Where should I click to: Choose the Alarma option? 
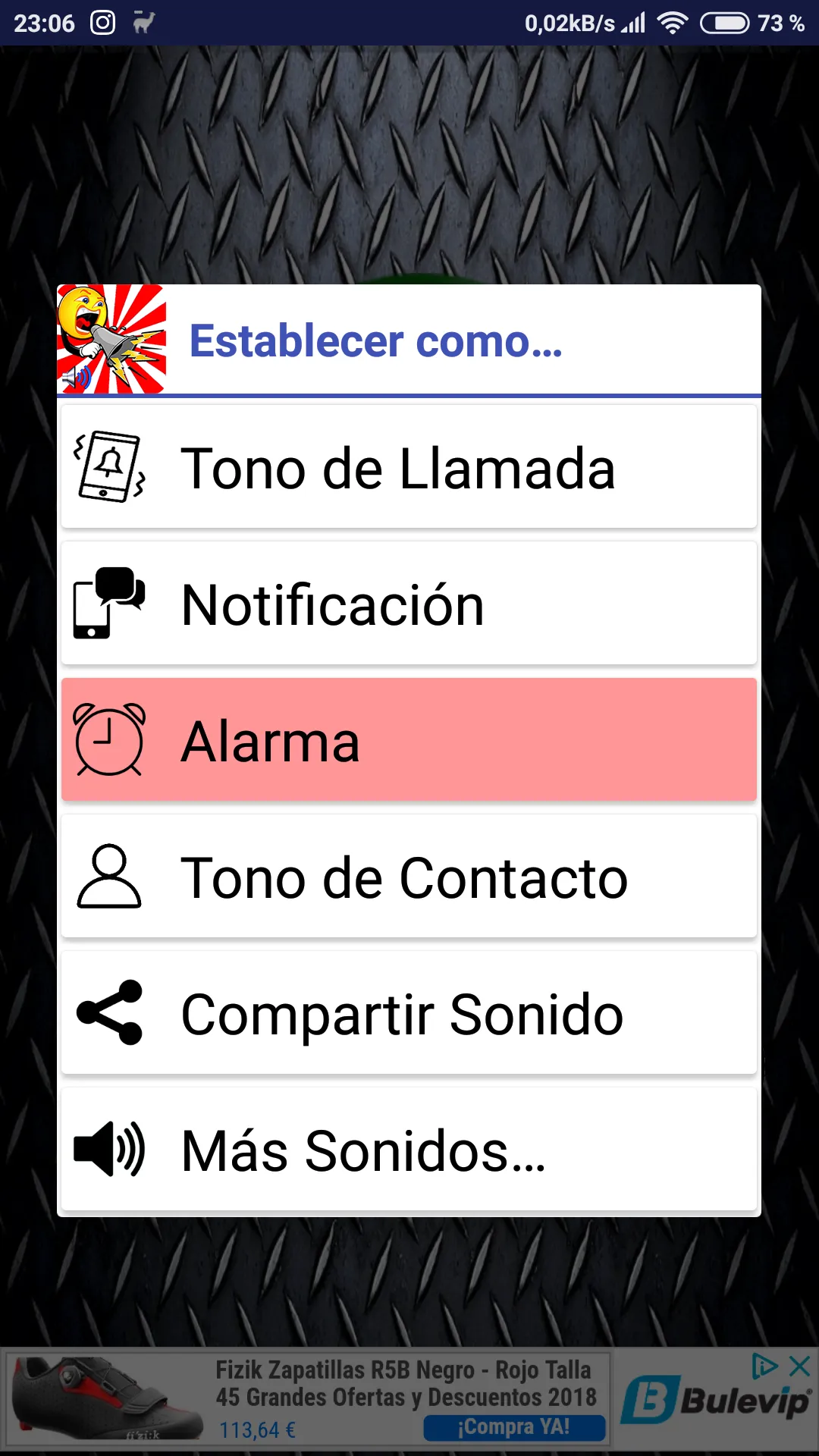point(409,740)
